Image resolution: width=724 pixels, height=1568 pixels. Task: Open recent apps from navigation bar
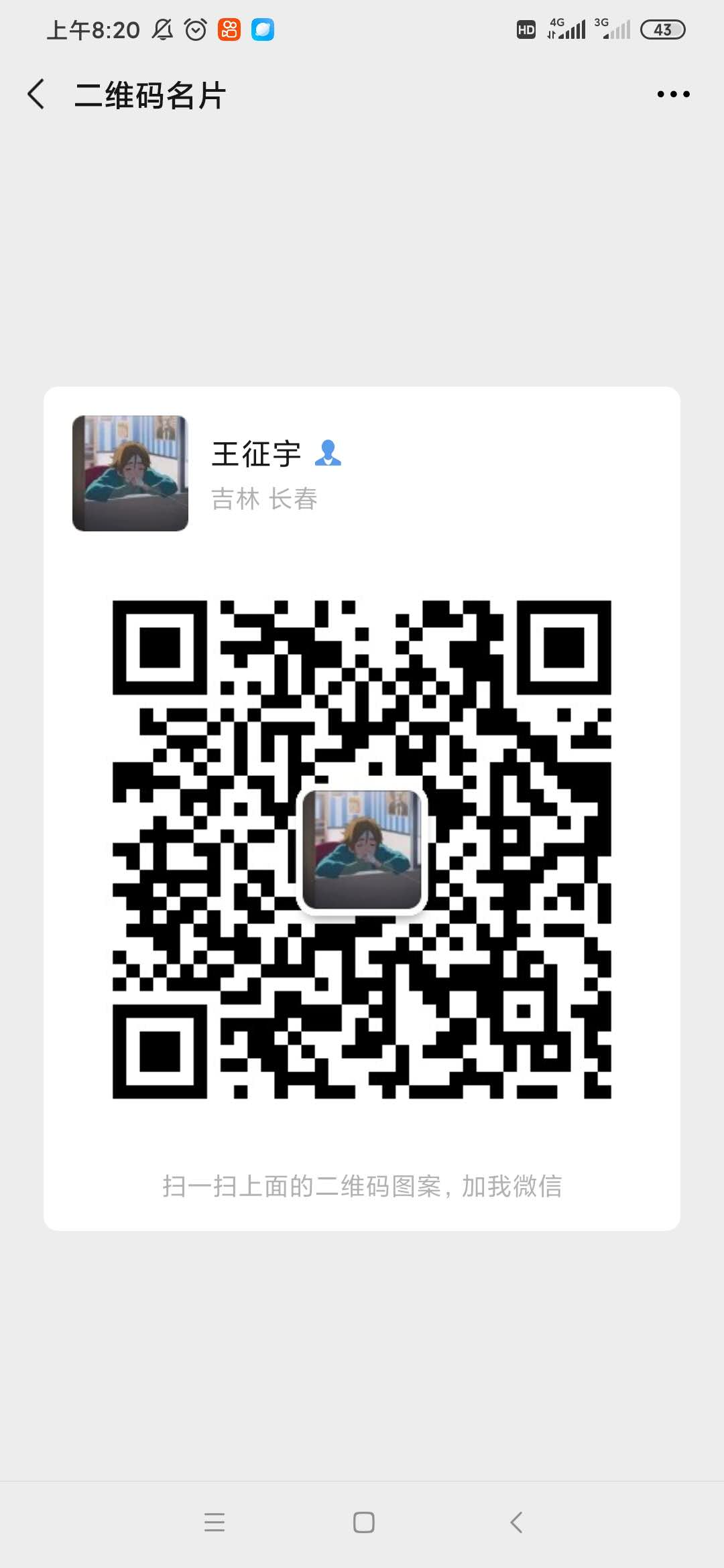[x=215, y=1522]
